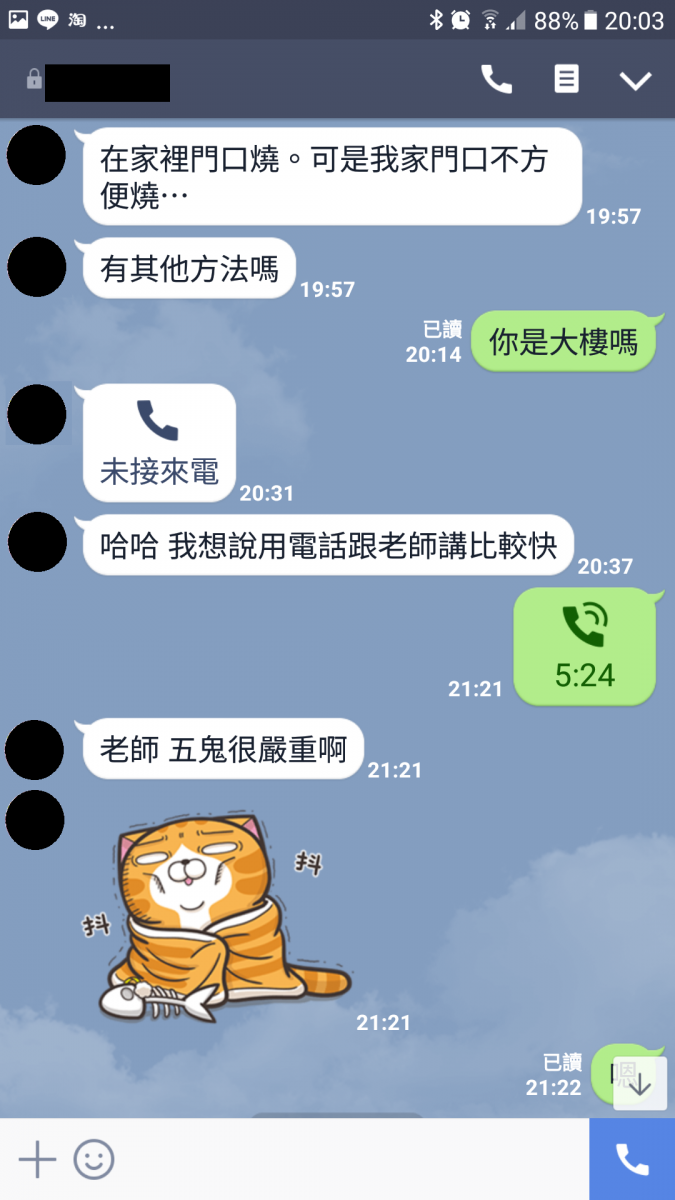Tap the missed call message 未接來電
Image resolution: width=675 pixels, height=1200 pixels.
point(159,443)
